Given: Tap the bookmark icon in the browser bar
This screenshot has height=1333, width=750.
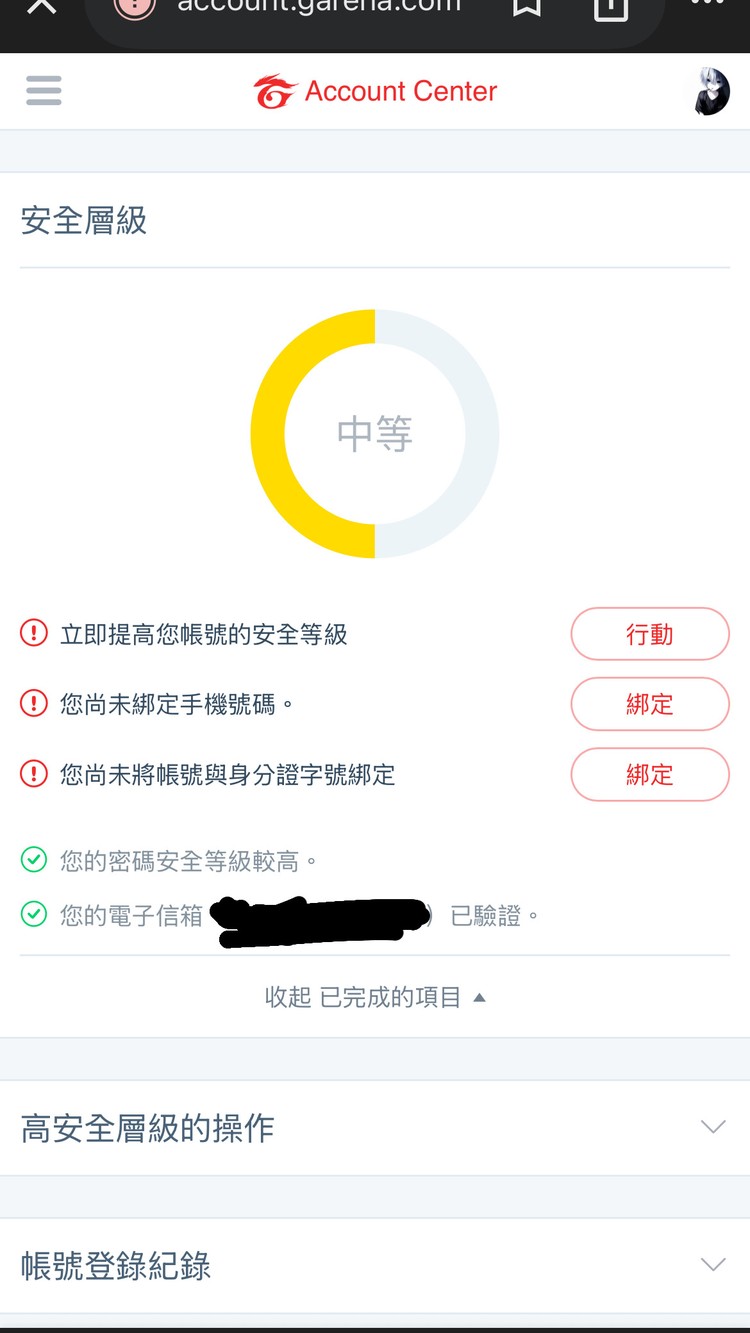Looking at the screenshot, I should point(527,8).
